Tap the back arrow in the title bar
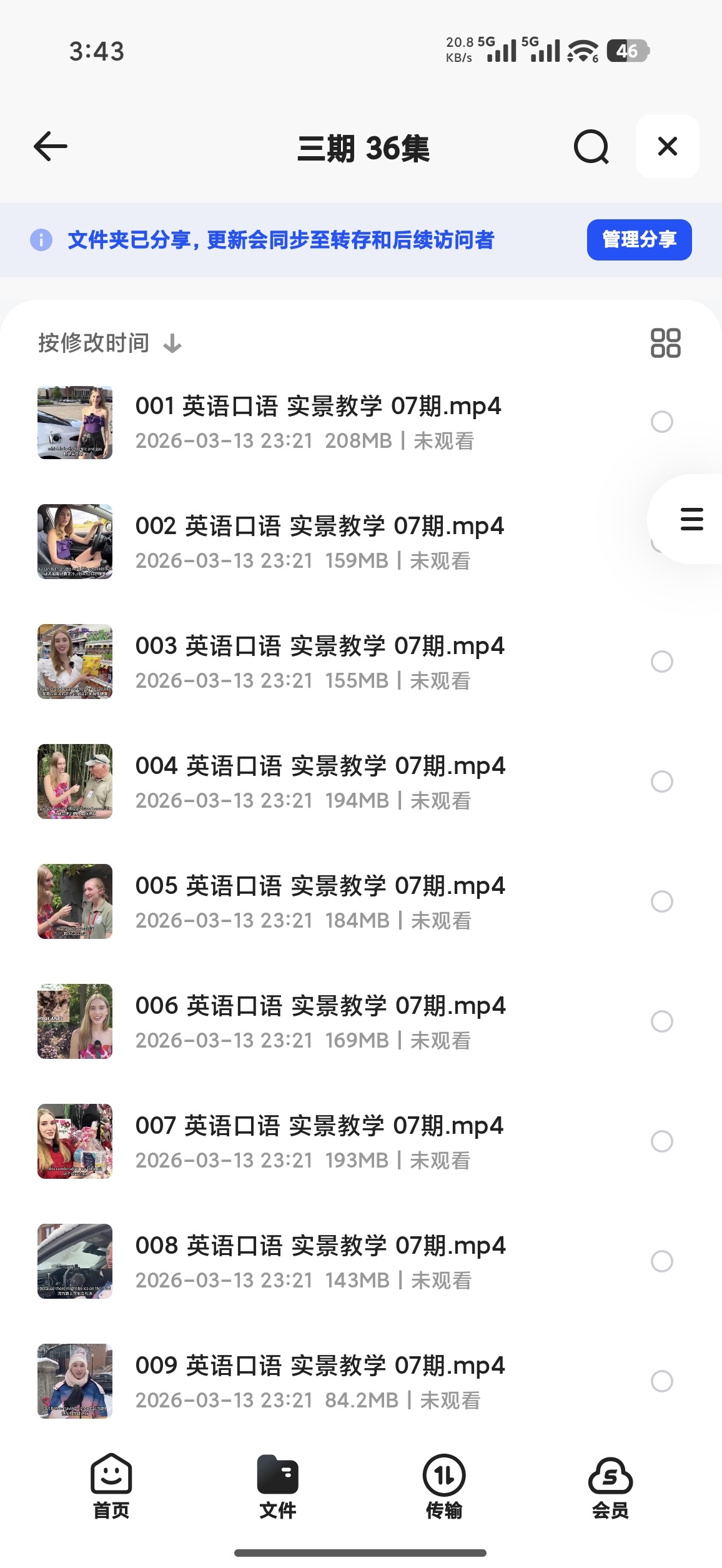The image size is (722, 1568). pyautogui.click(x=50, y=146)
